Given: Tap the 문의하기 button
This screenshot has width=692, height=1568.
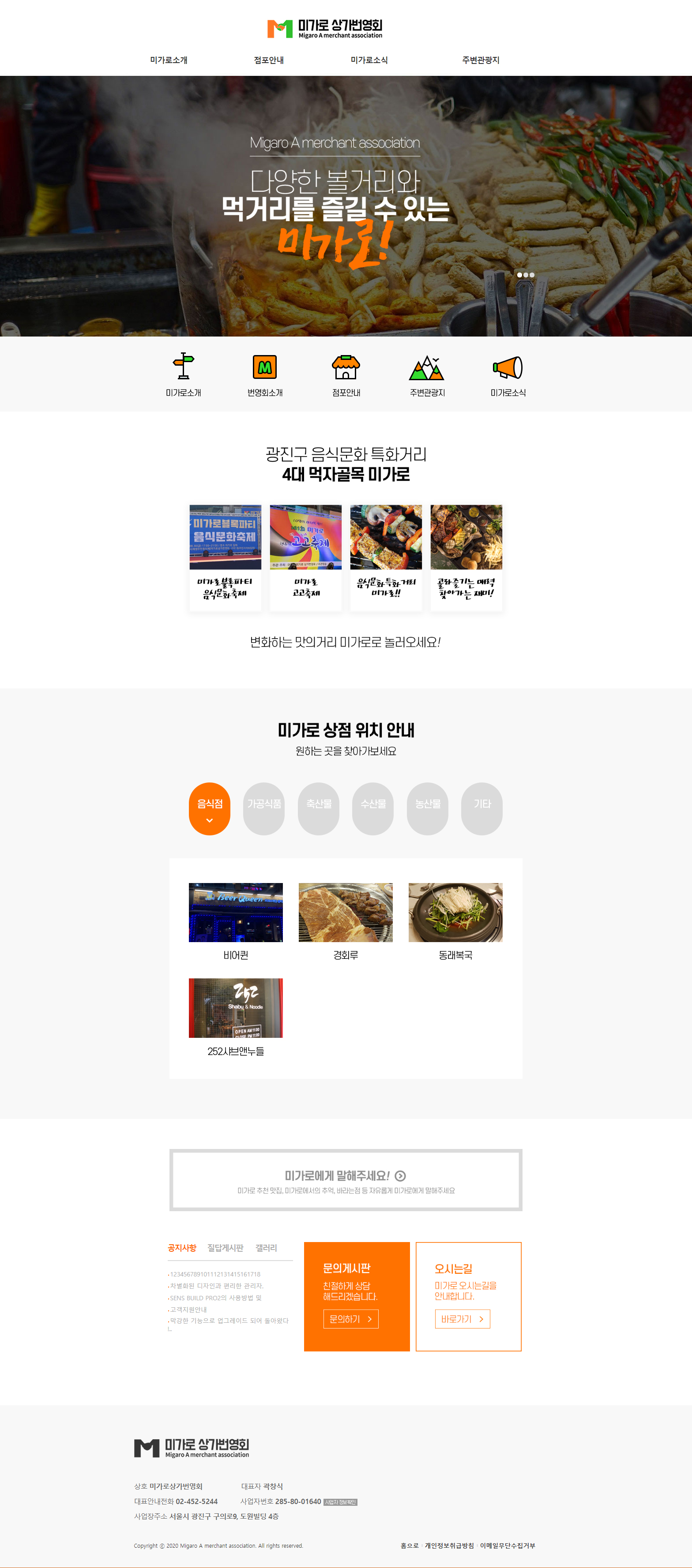Looking at the screenshot, I should (350, 1319).
